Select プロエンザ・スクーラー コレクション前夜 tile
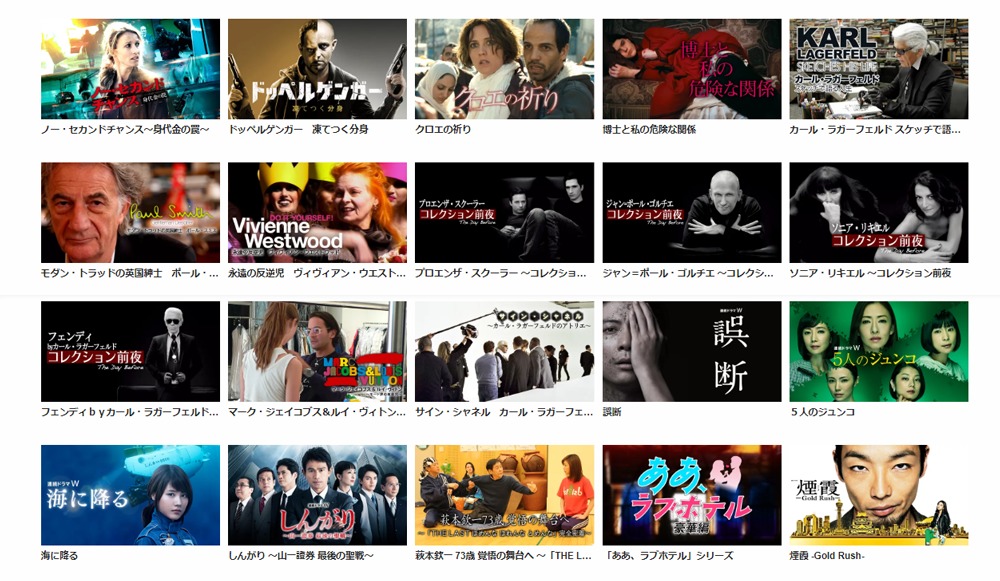The image size is (1000, 581). point(504,212)
